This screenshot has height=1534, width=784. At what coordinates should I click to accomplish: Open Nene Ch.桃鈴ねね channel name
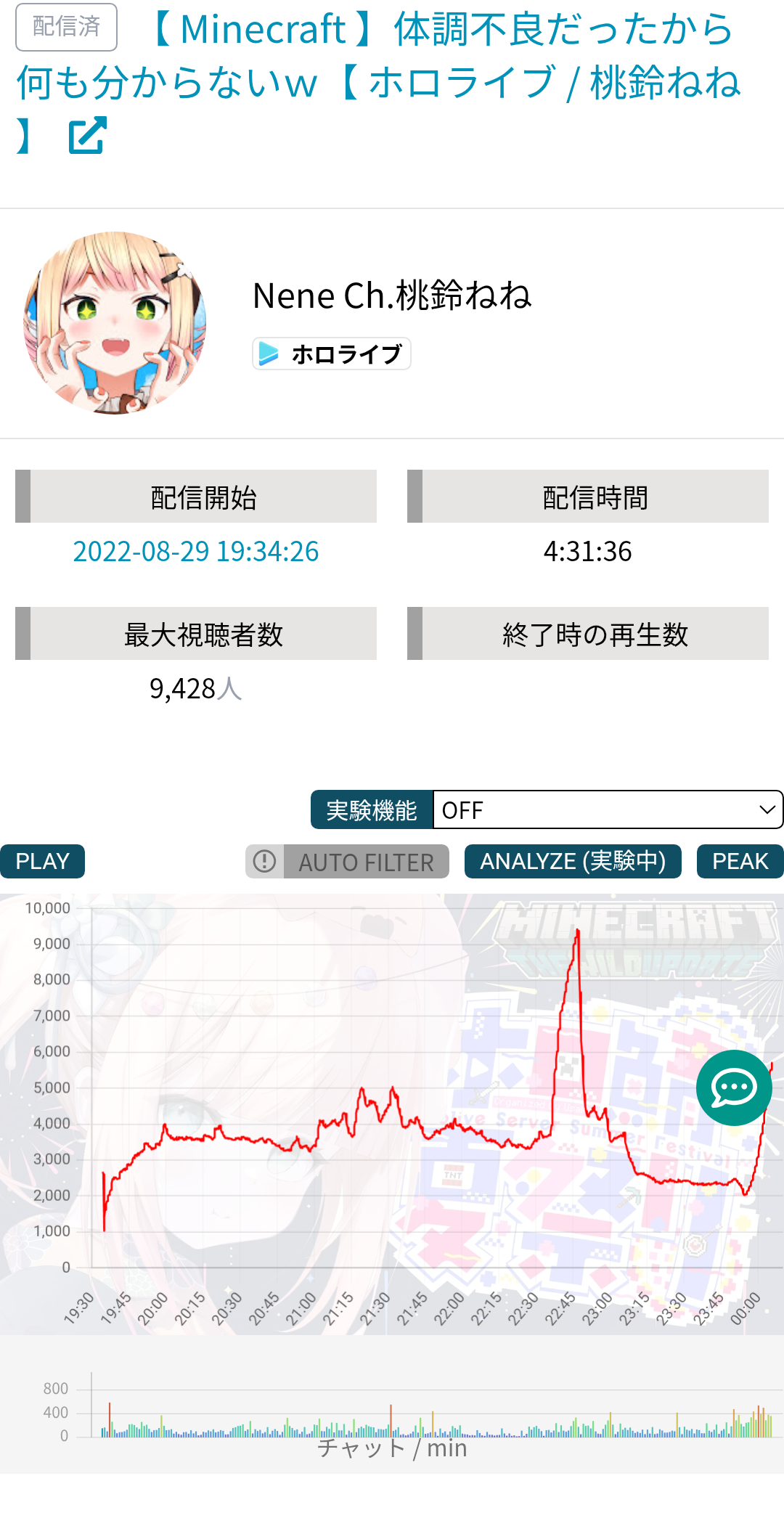coord(392,295)
